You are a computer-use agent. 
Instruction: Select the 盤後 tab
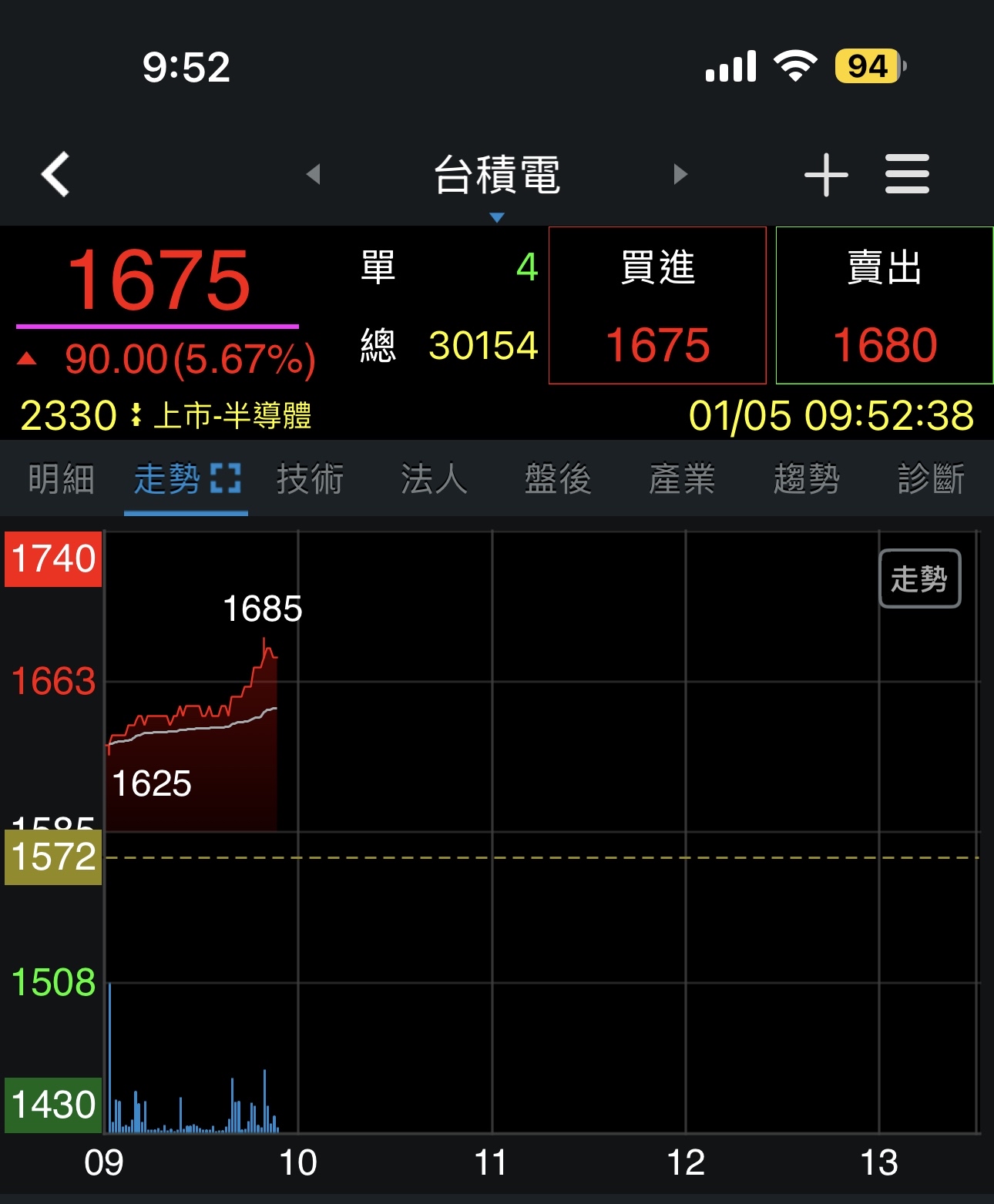558,479
